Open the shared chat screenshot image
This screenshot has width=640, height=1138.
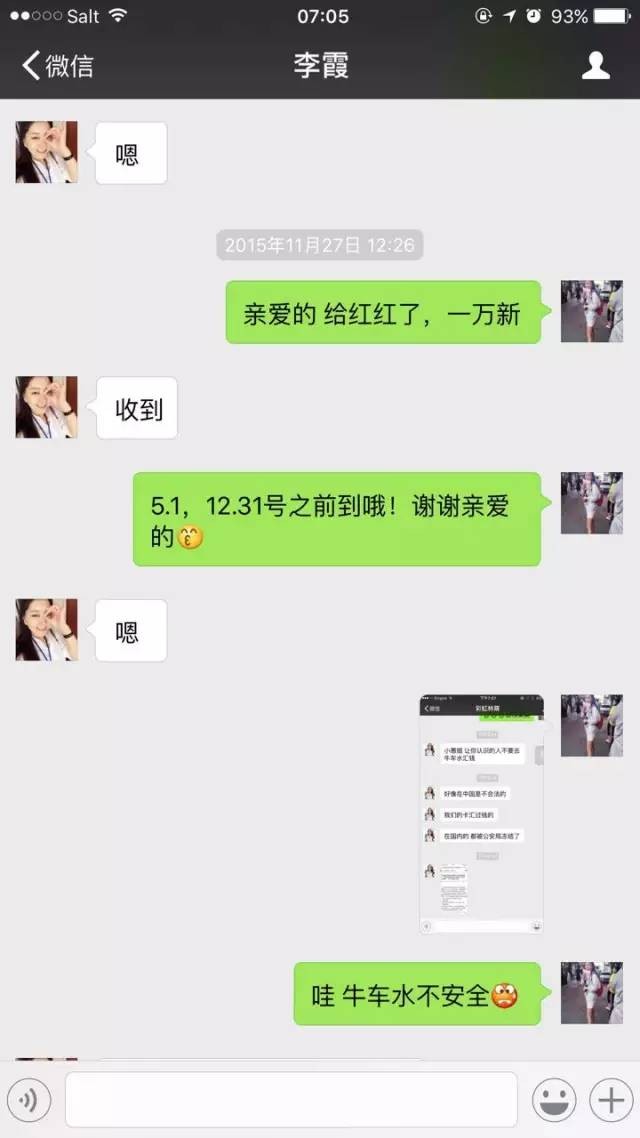[x=481, y=813]
